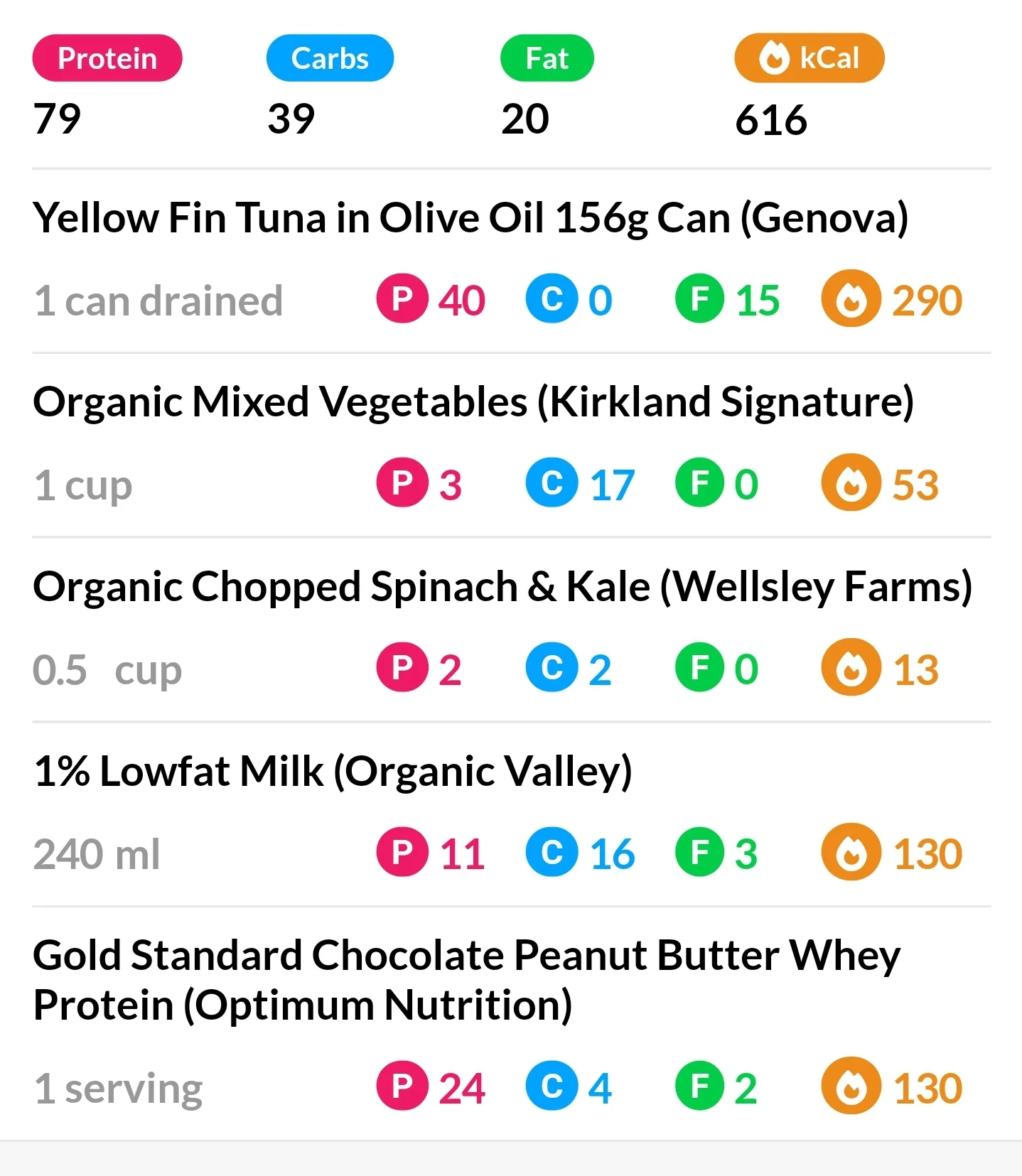Open the Organic Mixed Vegetables entry

[x=473, y=402]
